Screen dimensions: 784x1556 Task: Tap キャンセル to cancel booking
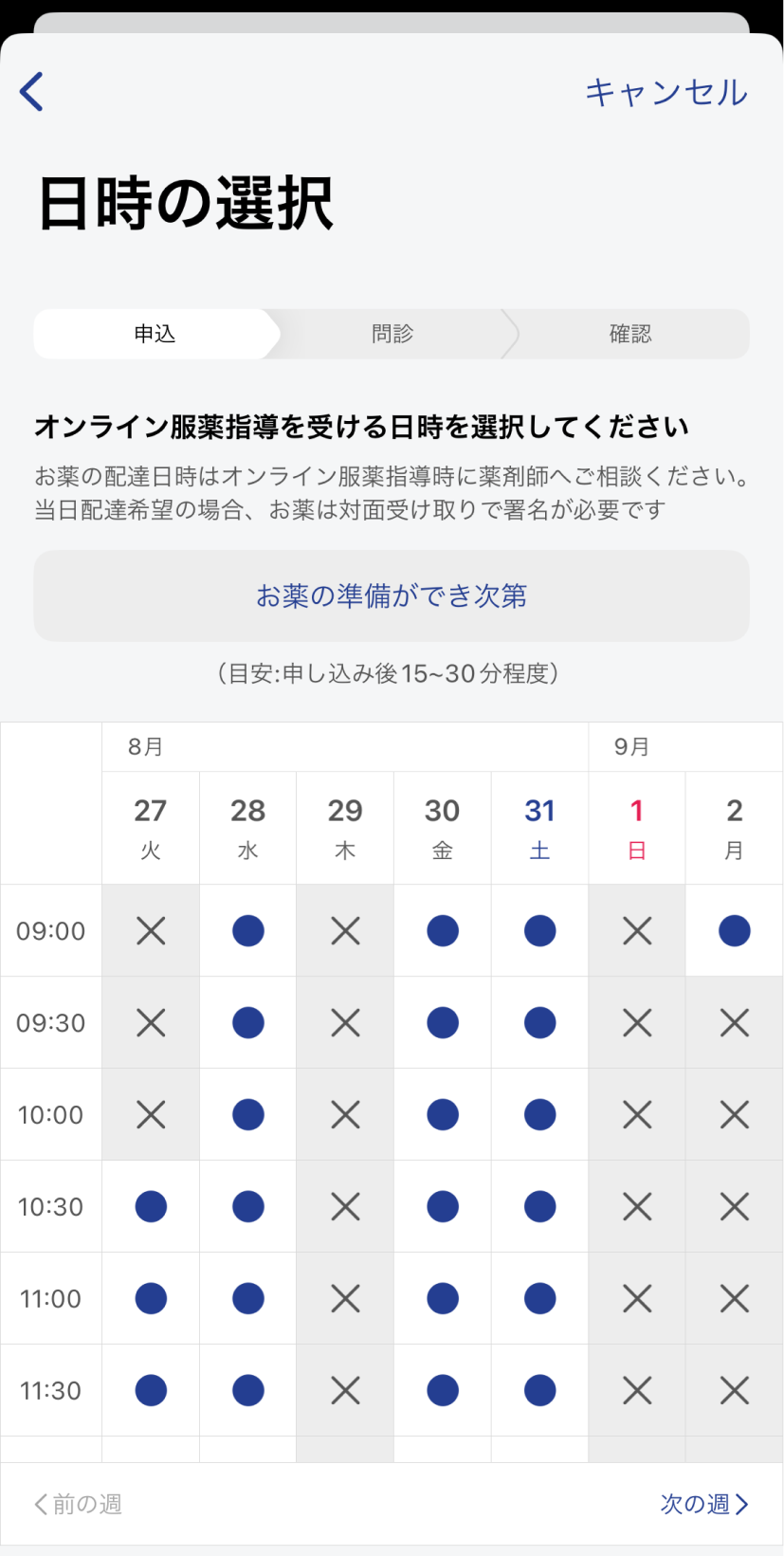pyautogui.click(x=665, y=92)
